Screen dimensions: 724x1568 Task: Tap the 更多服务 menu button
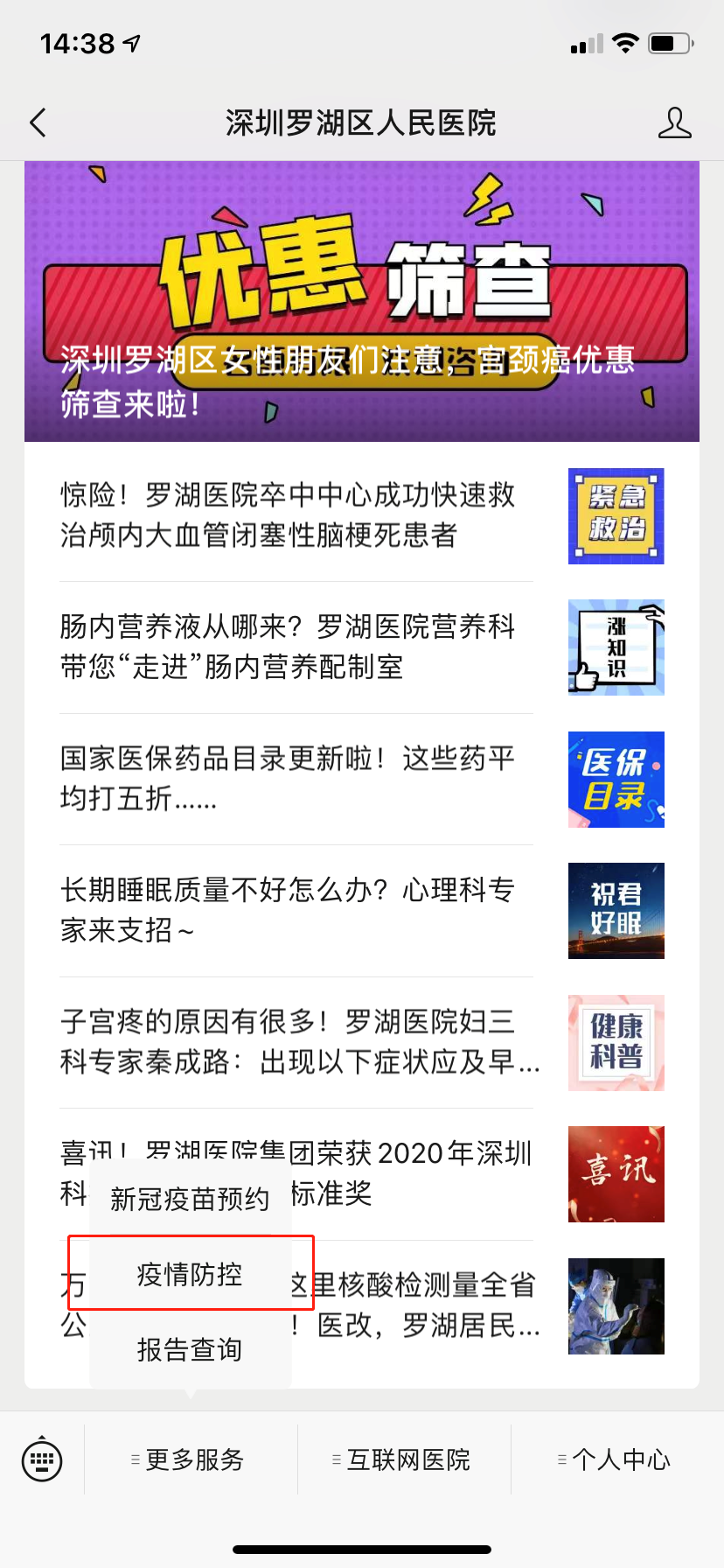click(191, 1459)
